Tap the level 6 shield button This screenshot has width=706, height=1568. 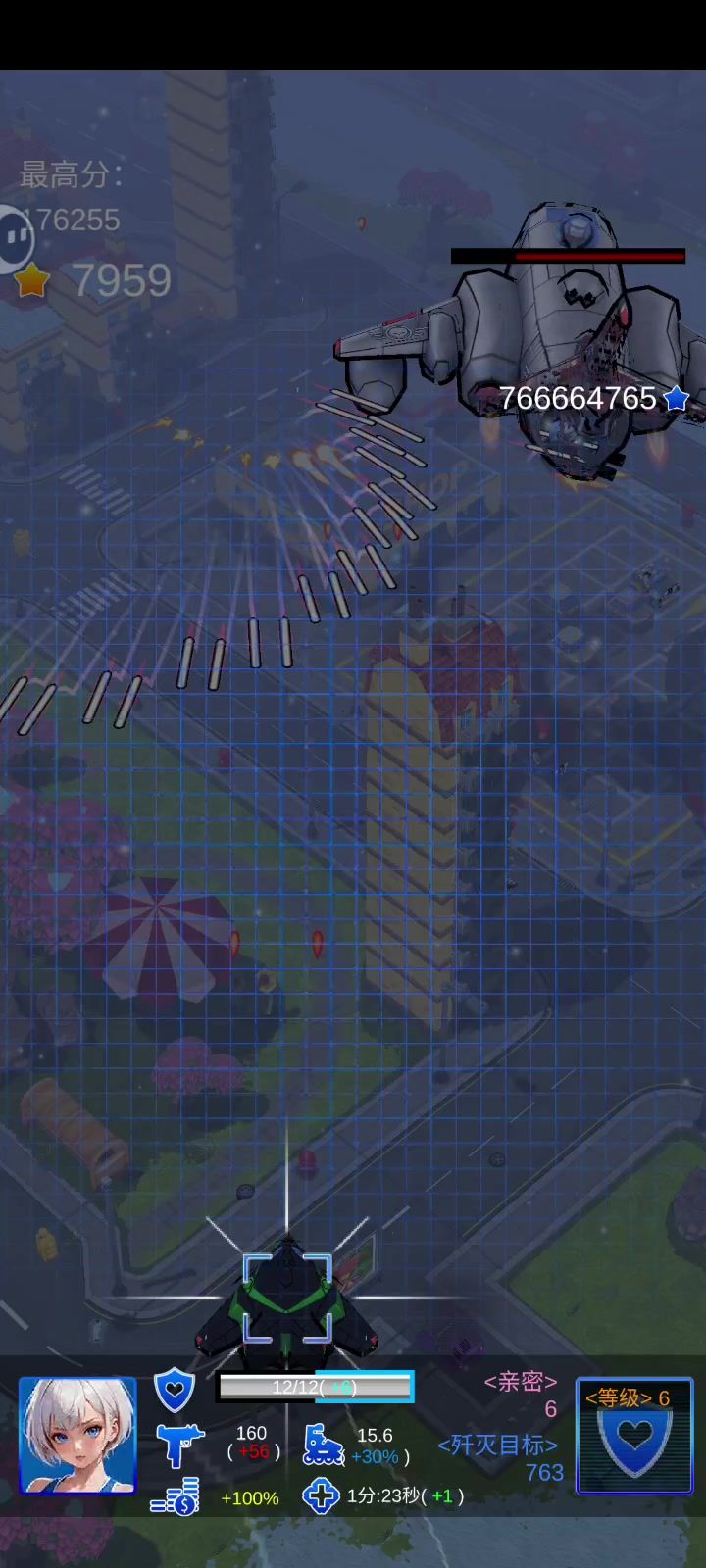[x=634, y=1436]
